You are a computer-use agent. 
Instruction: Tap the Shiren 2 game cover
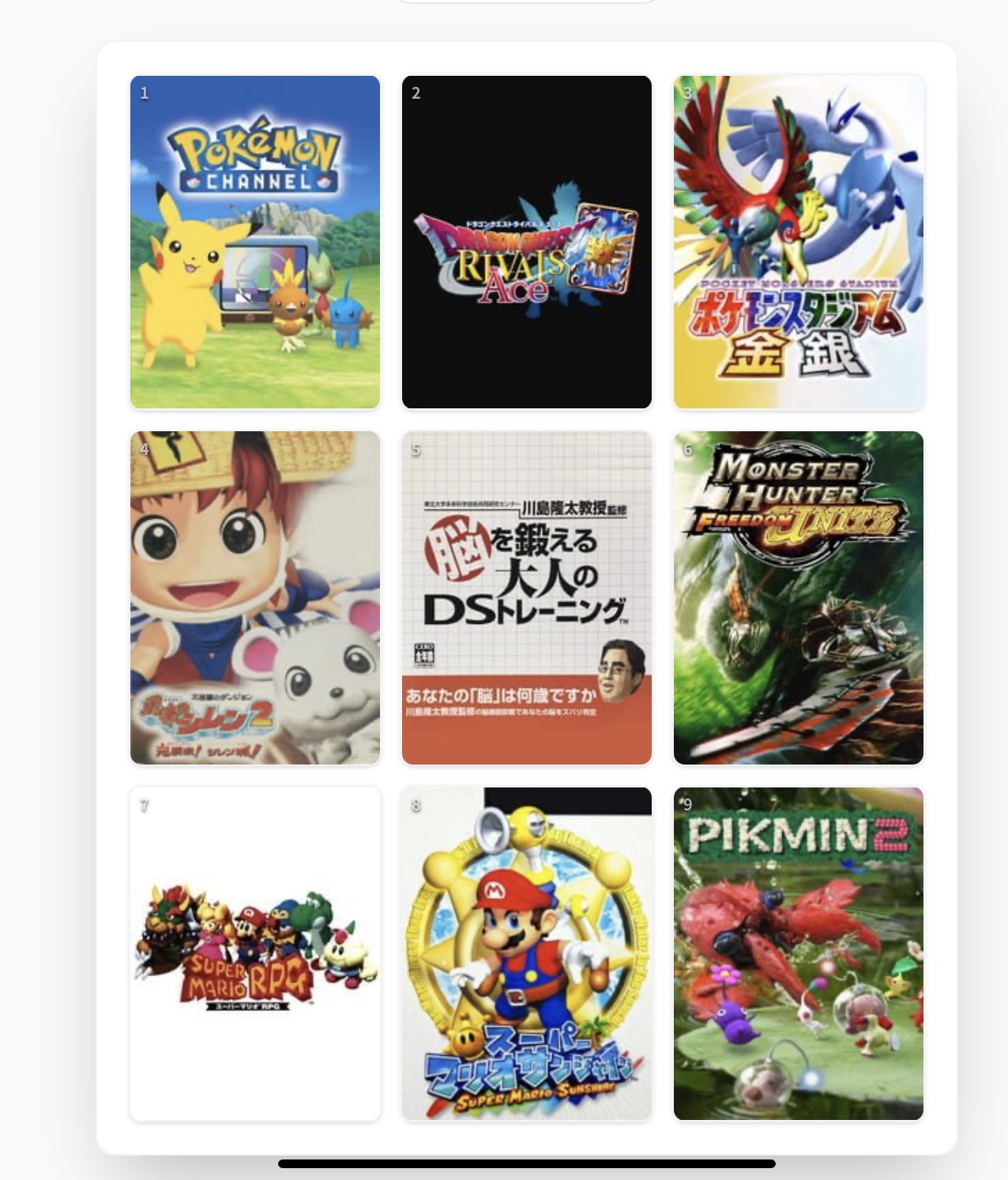coord(255,598)
